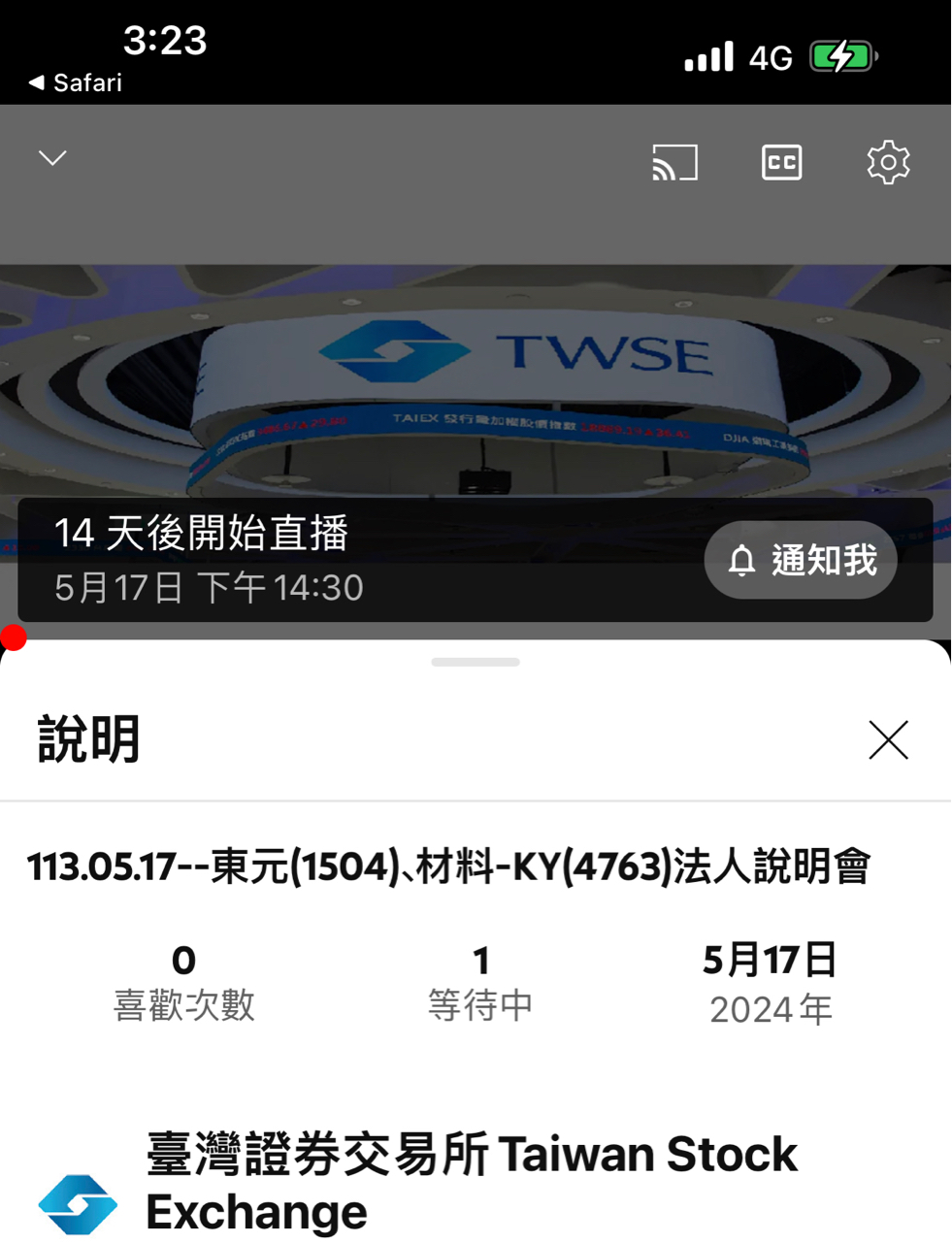Collapse the video player with down chevron
Viewport: 952px width, 1242px height.
click(51, 157)
